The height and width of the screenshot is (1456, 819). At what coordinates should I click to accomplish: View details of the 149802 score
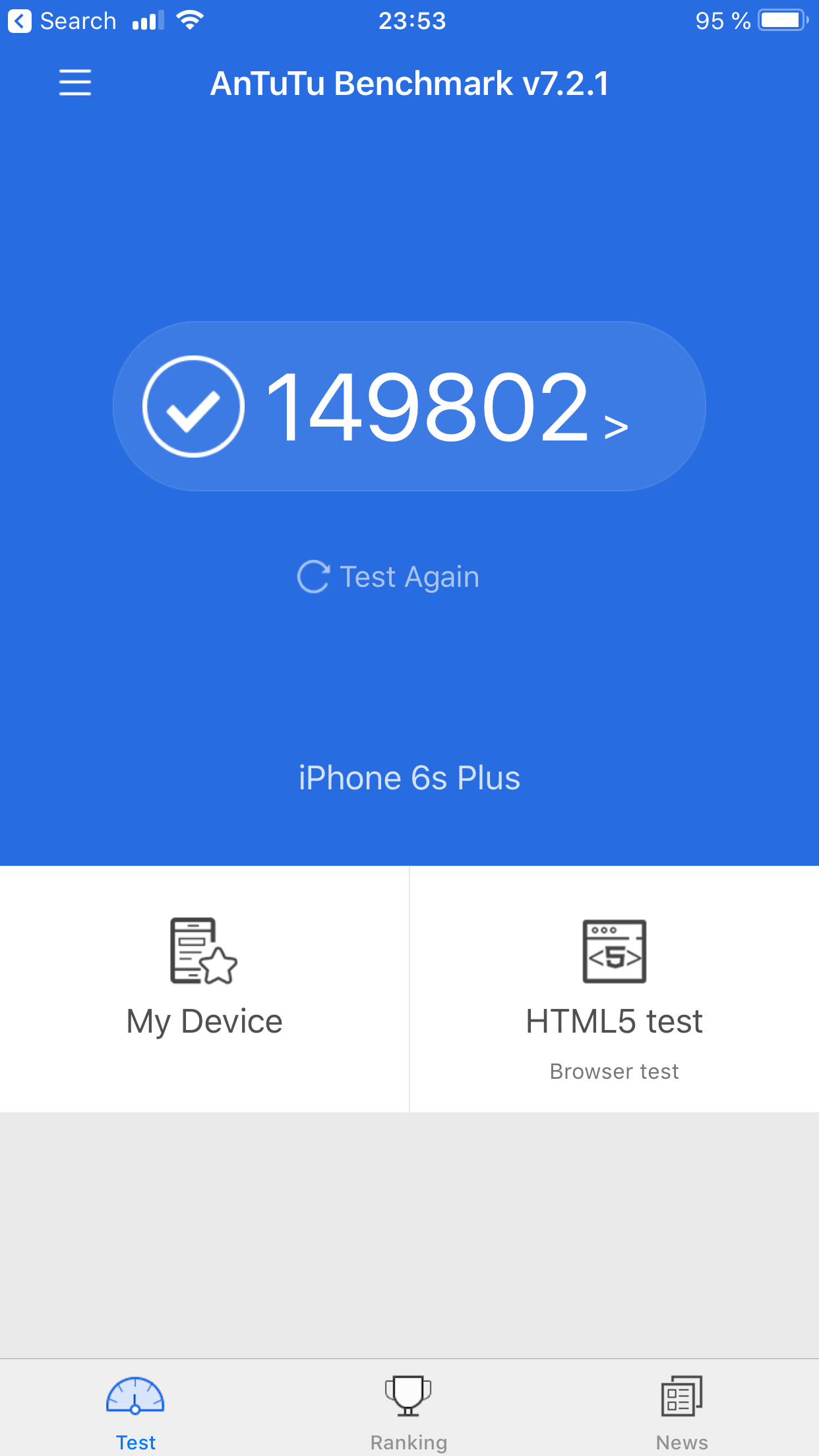[409, 406]
